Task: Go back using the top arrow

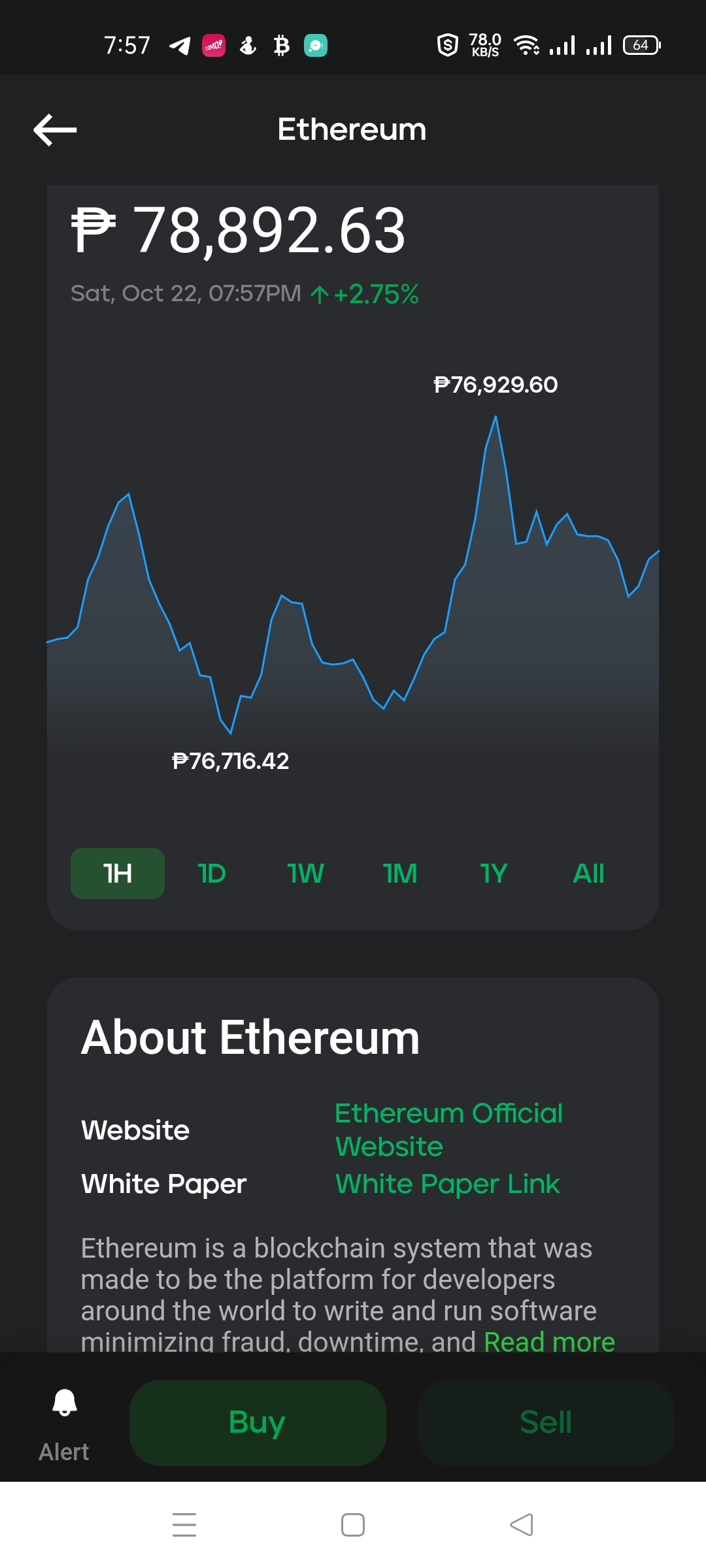Action: click(x=55, y=130)
